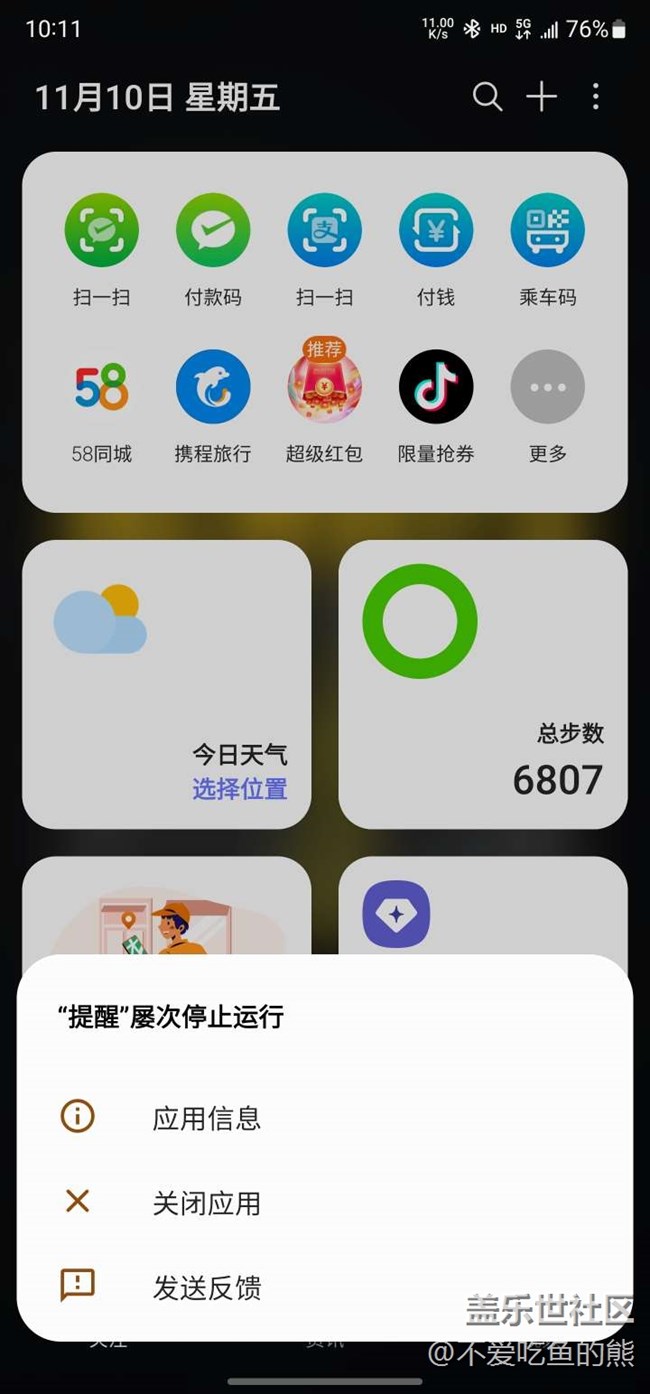The image size is (650, 1394).
Task: Open the WeChat 付款码 shortcut
Action: tap(213, 232)
